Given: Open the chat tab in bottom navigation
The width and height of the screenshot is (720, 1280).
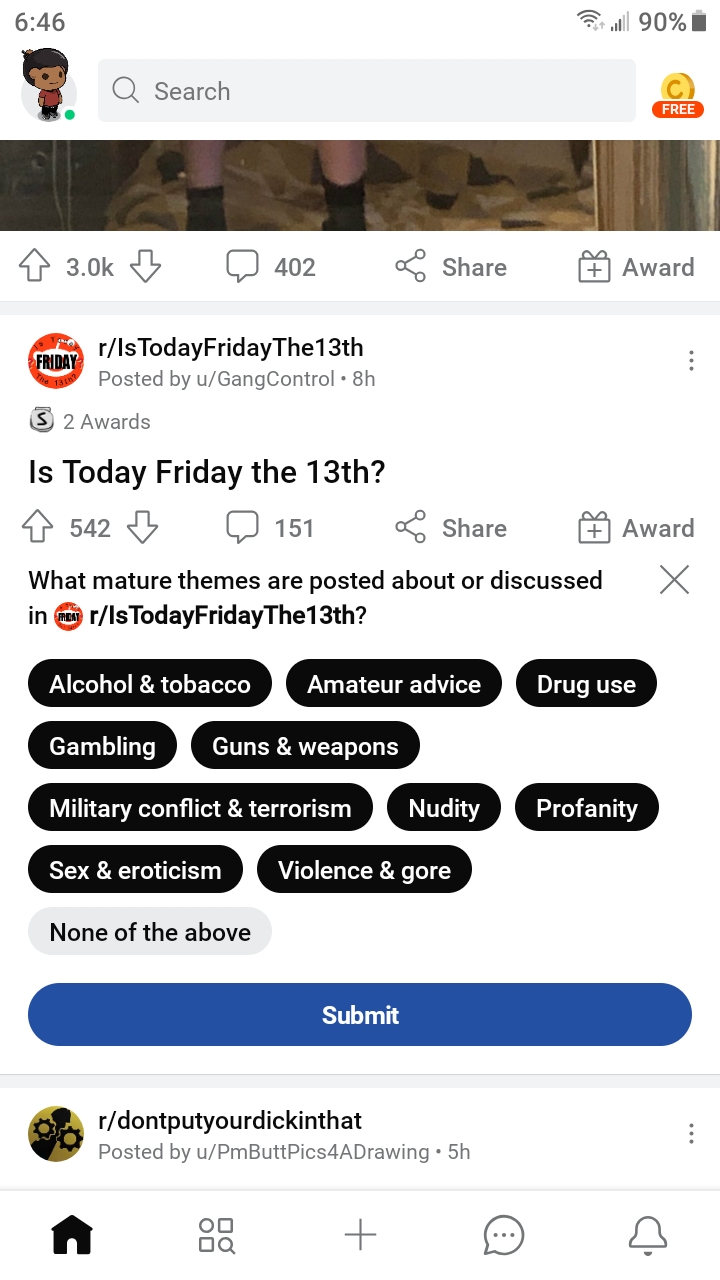Looking at the screenshot, I should (503, 1235).
